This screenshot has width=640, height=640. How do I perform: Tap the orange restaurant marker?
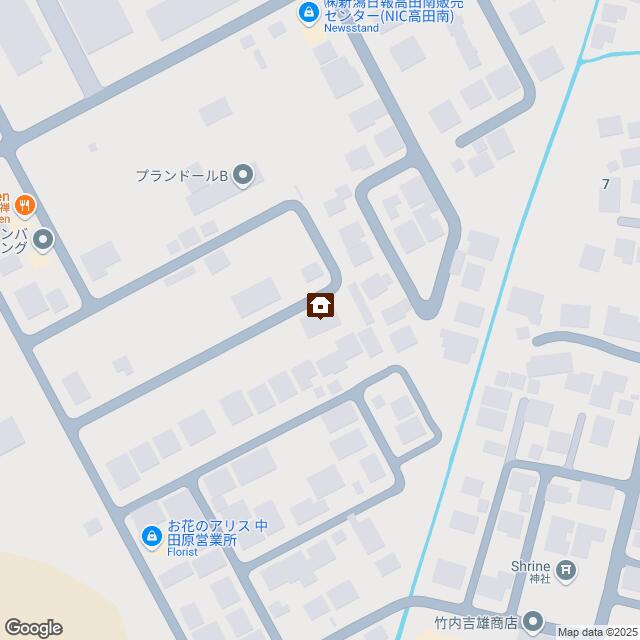[26, 207]
